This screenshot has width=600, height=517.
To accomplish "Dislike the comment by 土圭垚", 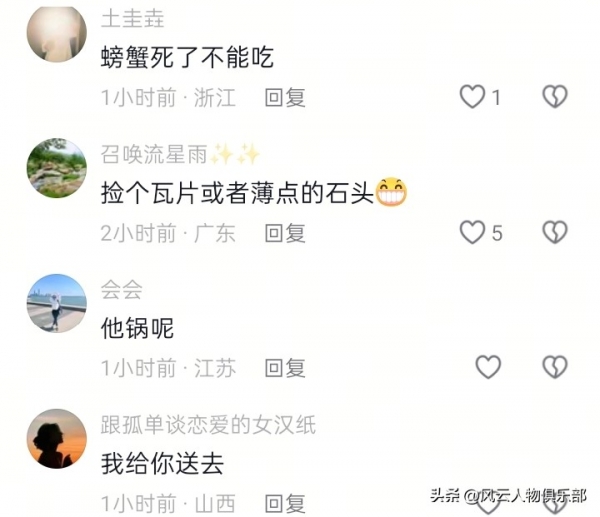I will (554, 97).
